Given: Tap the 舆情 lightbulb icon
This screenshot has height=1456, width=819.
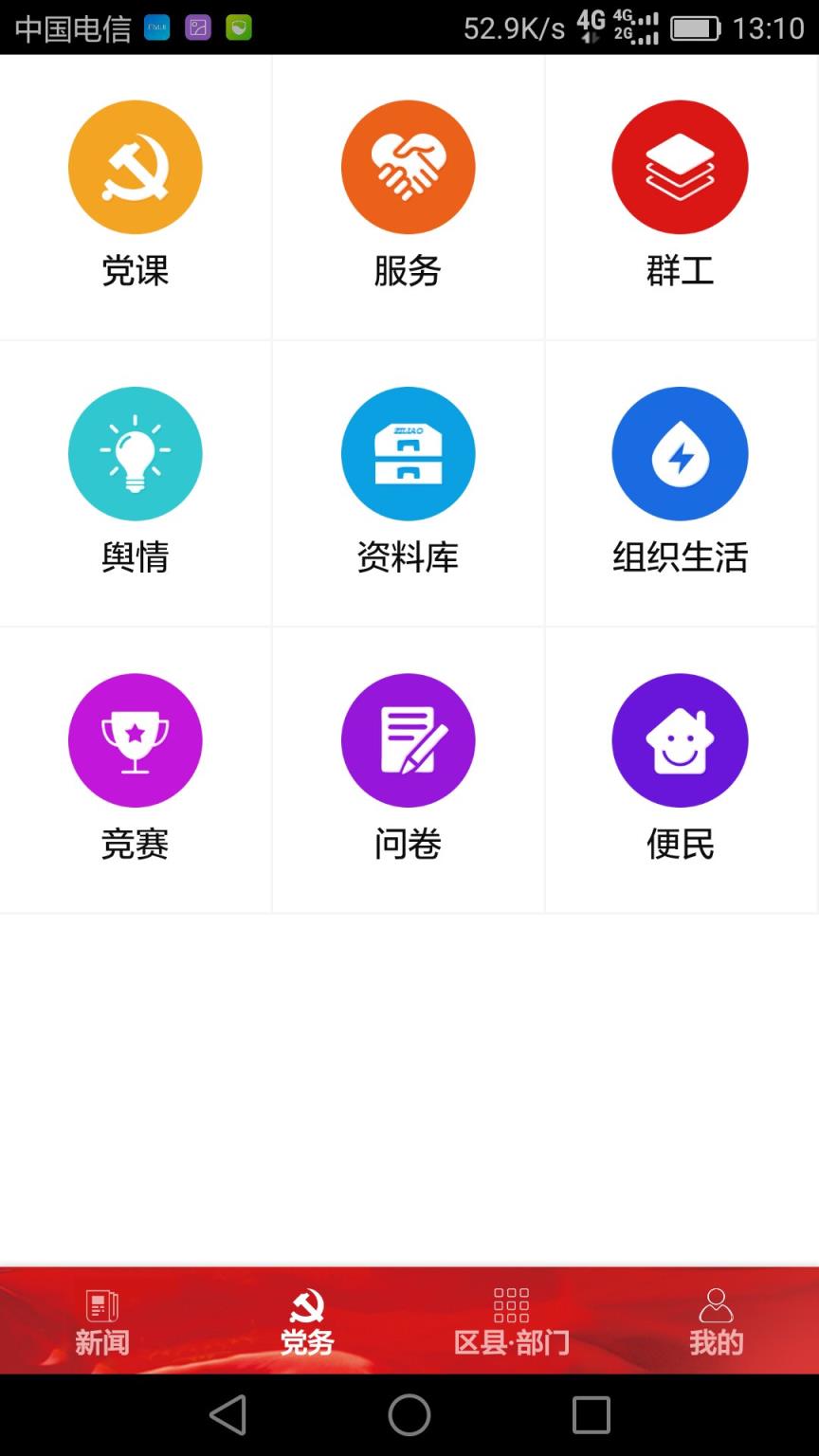Looking at the screenshot, I should tap(136, 453).
